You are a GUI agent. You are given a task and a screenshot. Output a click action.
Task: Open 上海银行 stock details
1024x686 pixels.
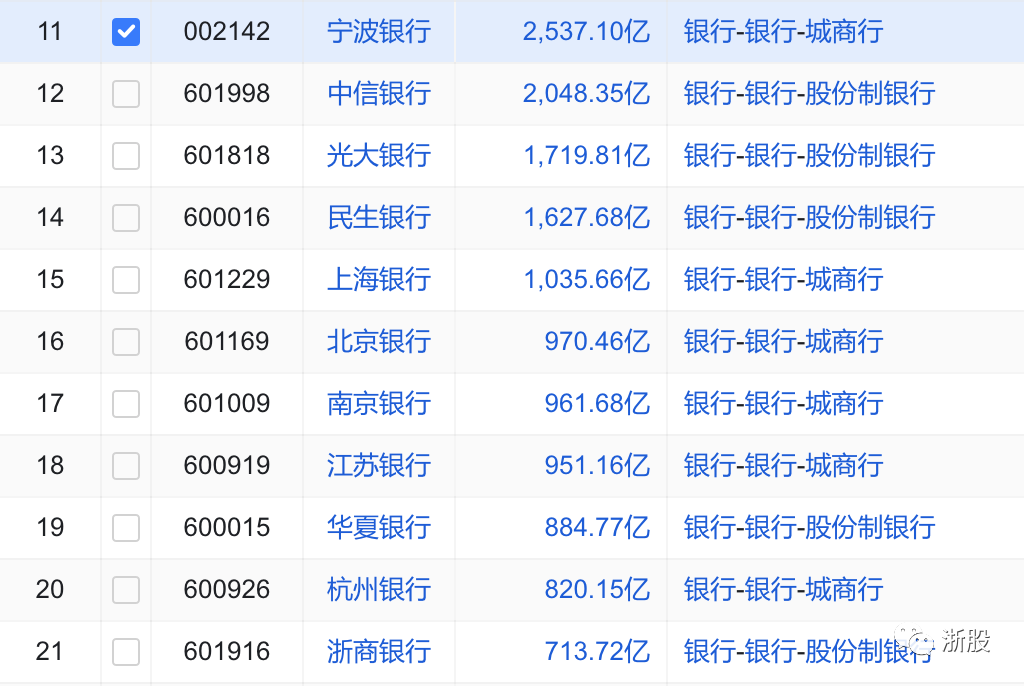click(x=379, y=280)
